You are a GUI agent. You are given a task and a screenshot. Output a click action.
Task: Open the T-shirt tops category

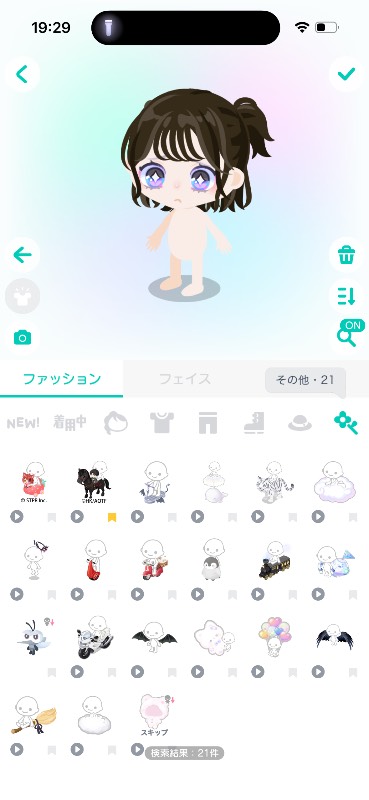click(162, 423)
